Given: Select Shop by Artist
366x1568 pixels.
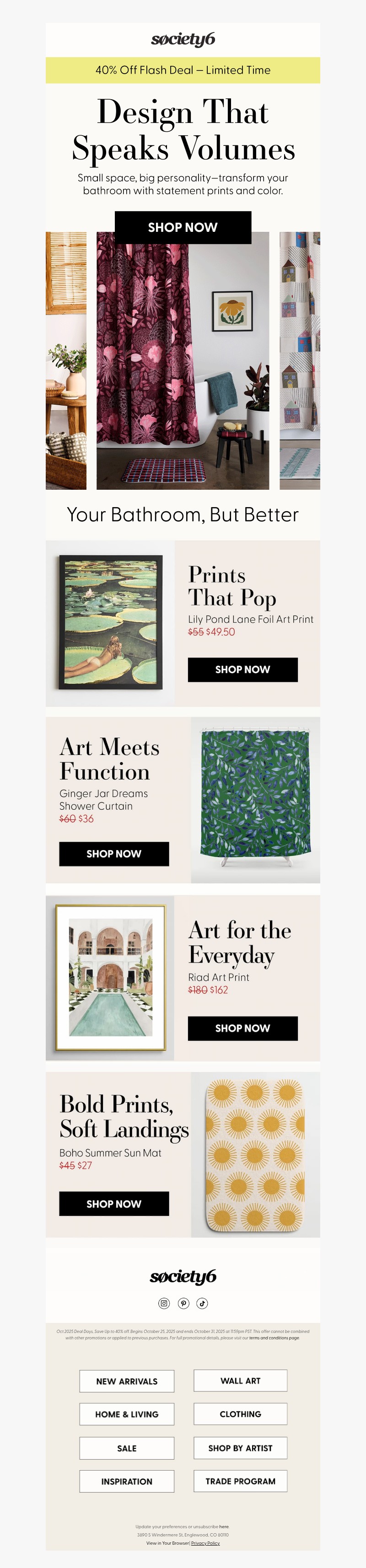Looking at the screenshot, I should click(240, 1448).
